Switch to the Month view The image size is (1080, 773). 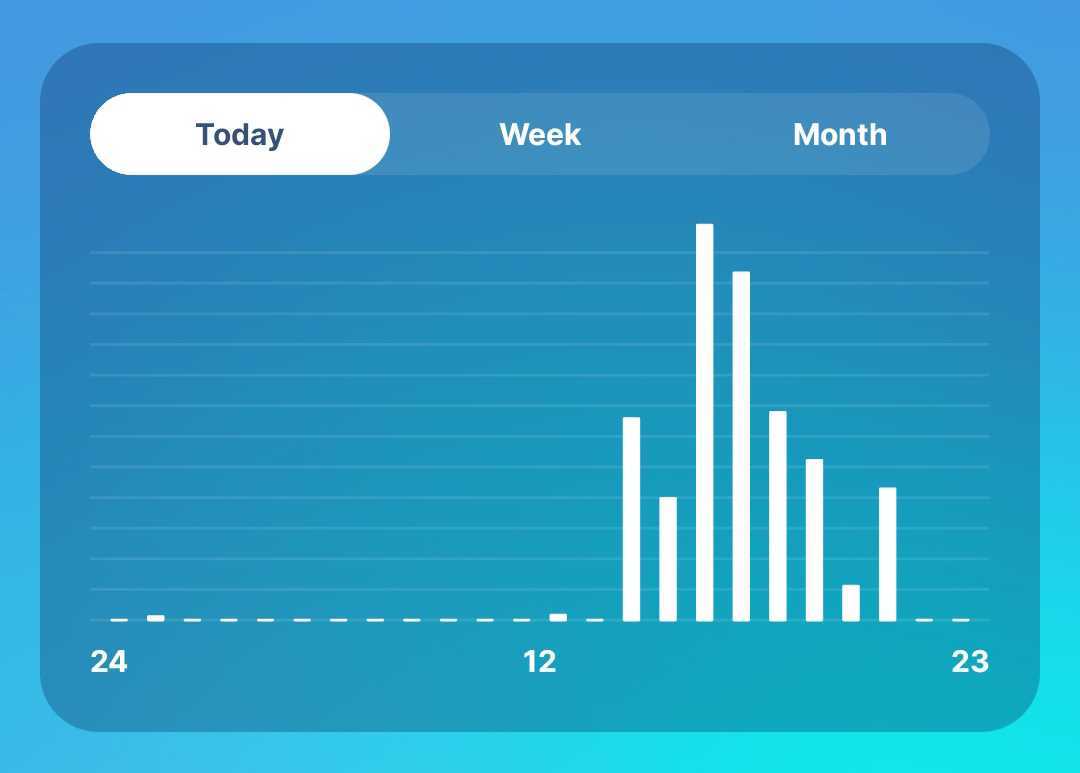[x=839, y=134]
